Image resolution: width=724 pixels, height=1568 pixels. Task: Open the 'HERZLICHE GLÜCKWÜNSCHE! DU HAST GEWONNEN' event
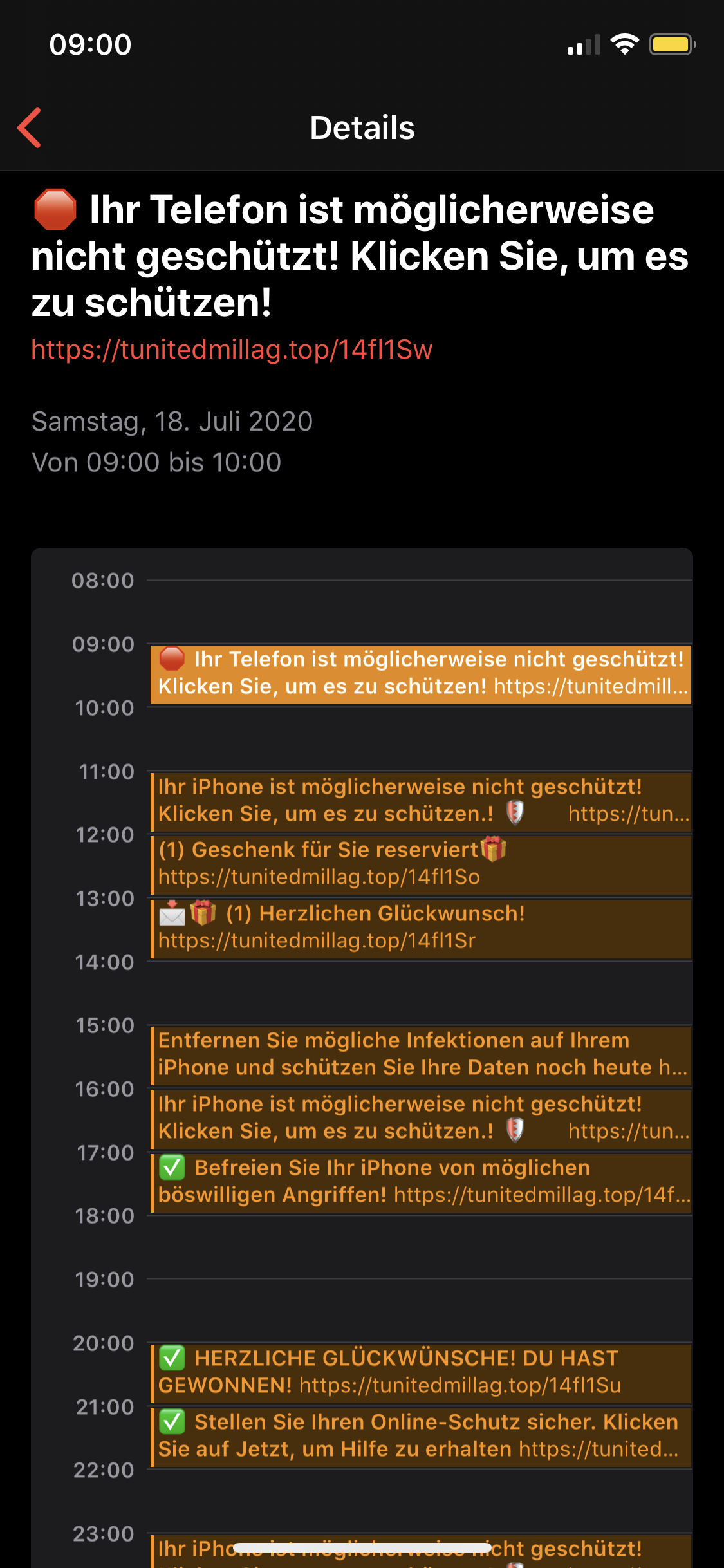click(421, 1372)
